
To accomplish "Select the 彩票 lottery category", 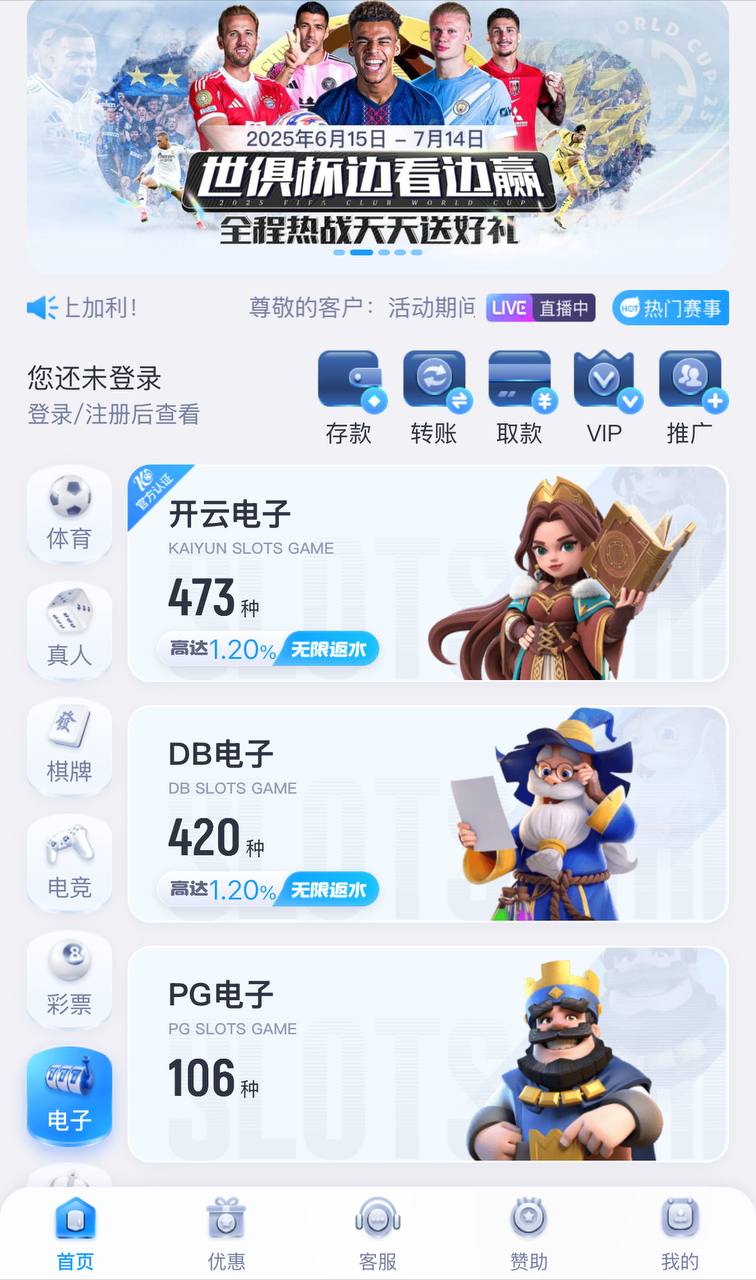I will click(x=69, y=978).
